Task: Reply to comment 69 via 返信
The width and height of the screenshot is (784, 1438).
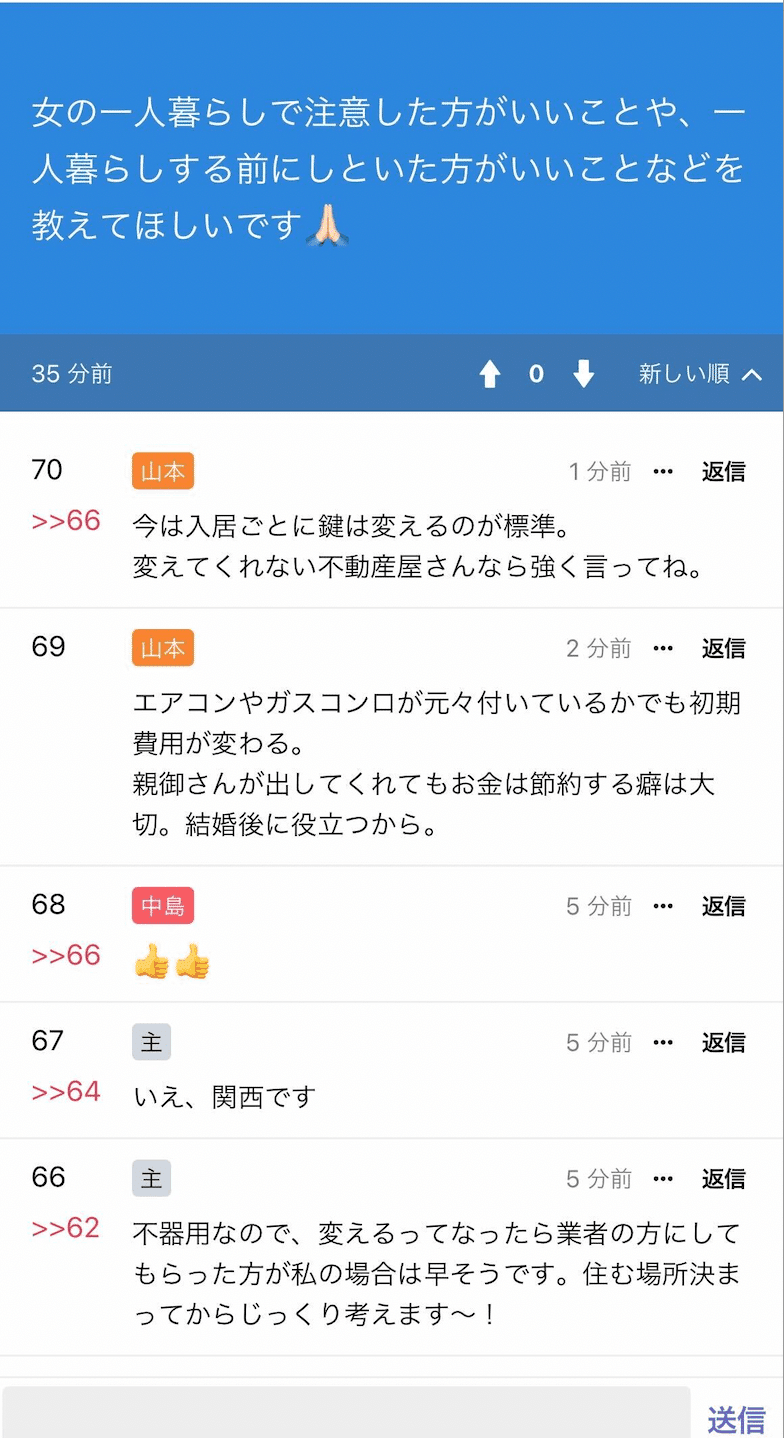Action: coord(723,649)
